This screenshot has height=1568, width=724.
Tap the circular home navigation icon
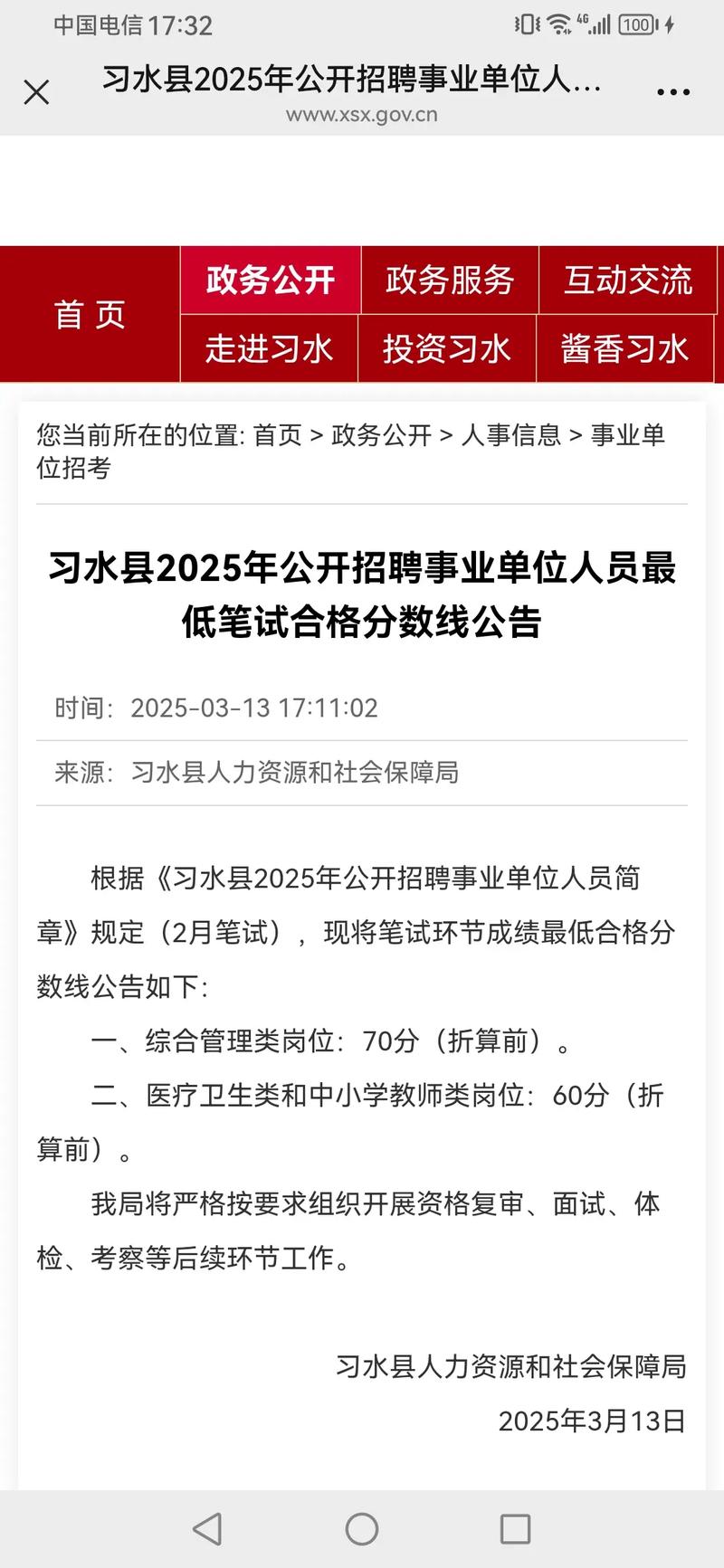coord(361,1529)
